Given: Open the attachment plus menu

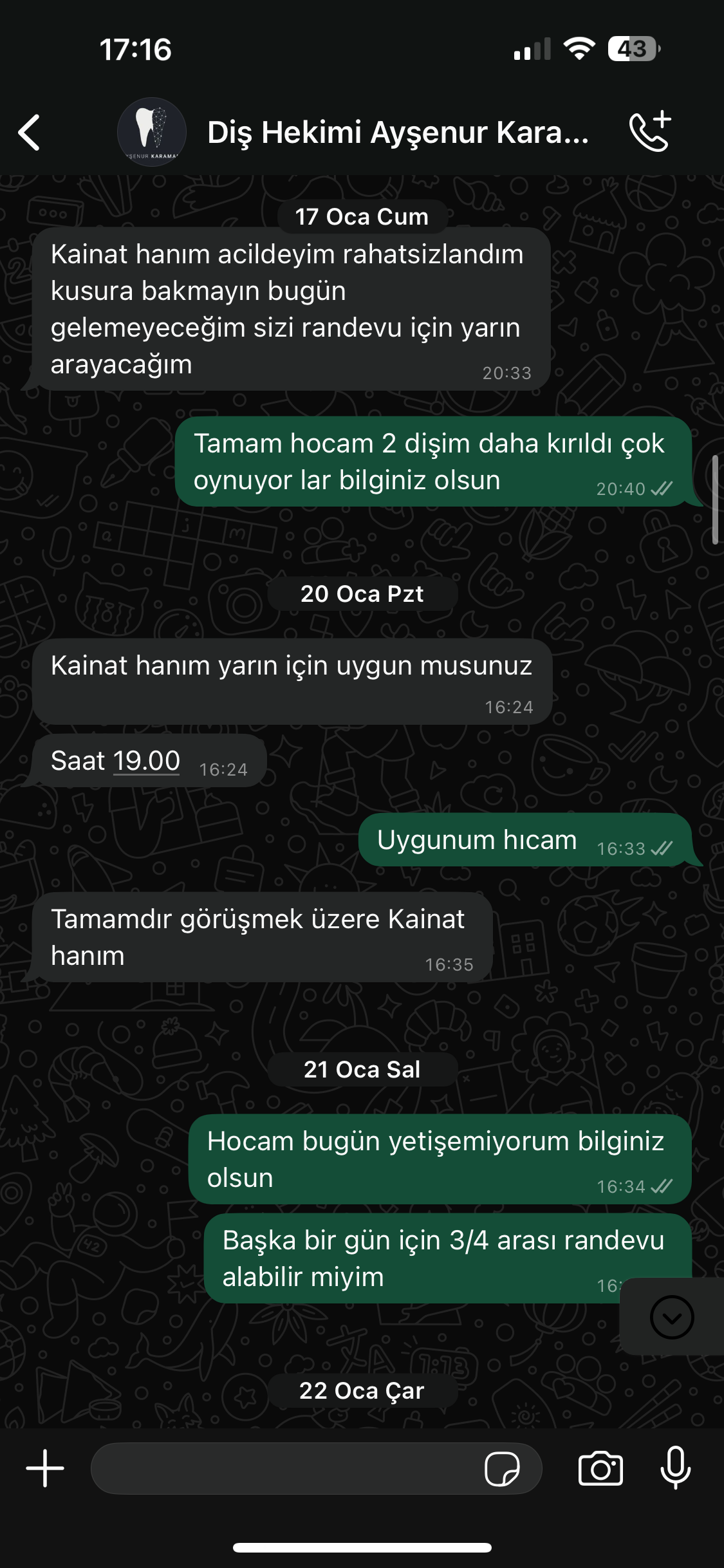Looking at the screenshot, I should coord(45,1468).
